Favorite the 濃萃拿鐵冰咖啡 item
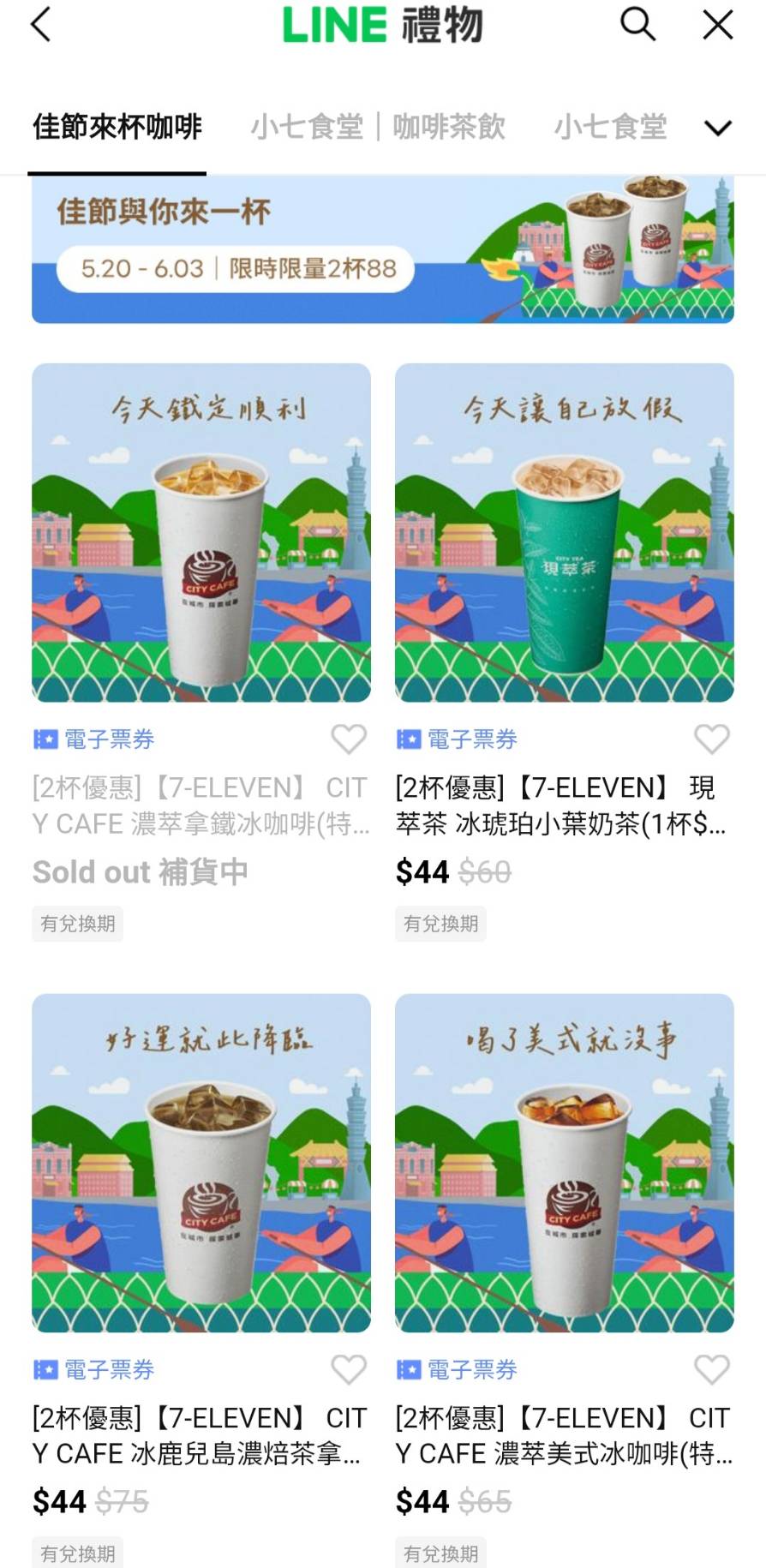 coord(348,739)
